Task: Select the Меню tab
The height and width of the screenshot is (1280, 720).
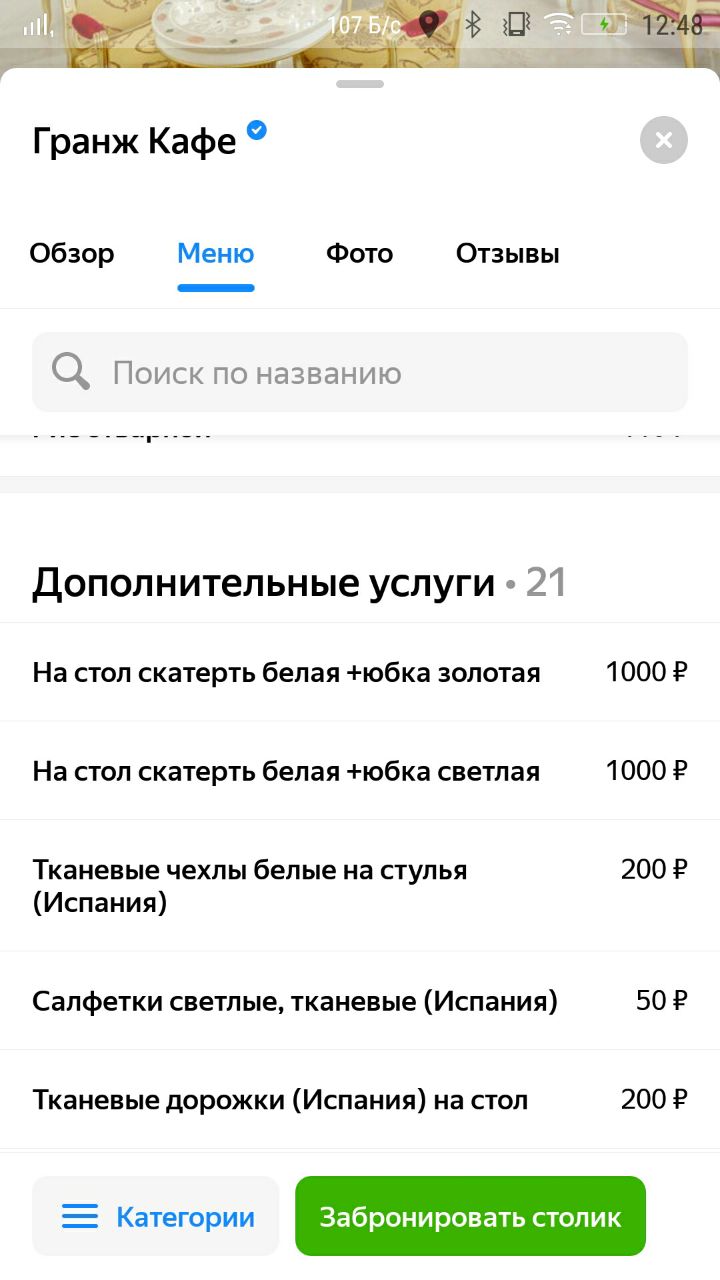Action: (x=216, y=254)
